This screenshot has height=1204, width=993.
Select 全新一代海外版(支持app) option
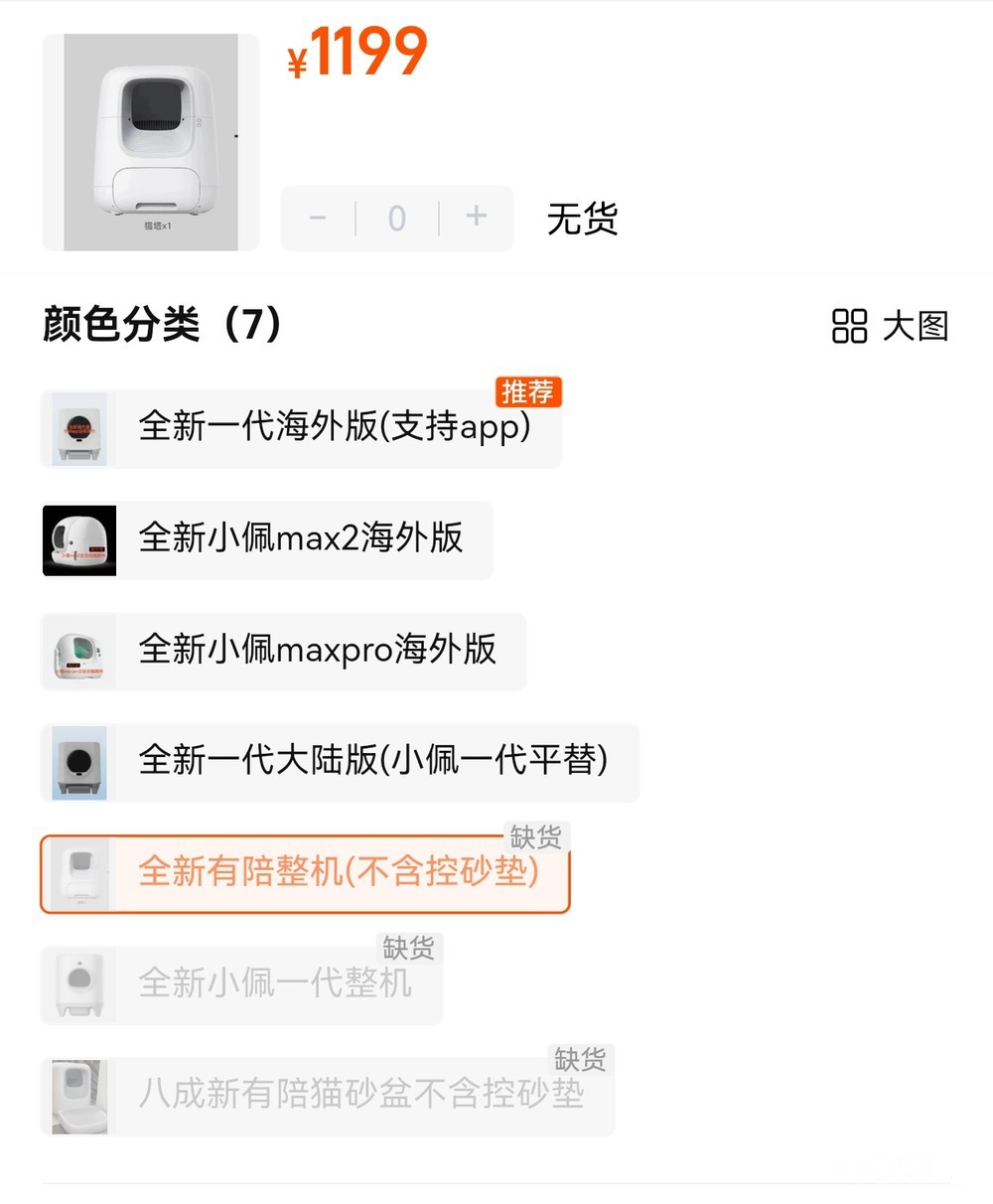click(302, 428)
